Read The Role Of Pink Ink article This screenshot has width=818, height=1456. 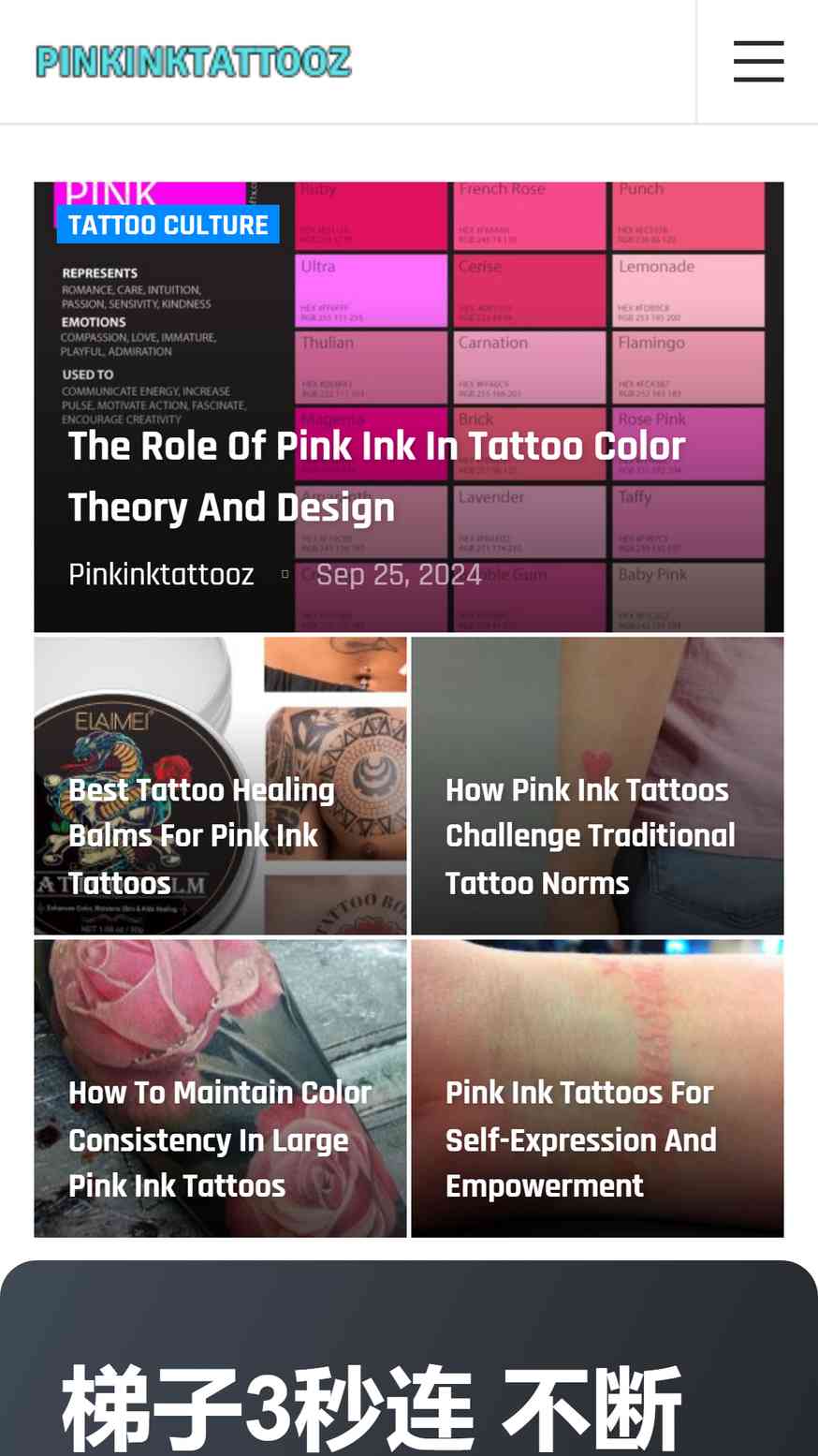point(376,476)
